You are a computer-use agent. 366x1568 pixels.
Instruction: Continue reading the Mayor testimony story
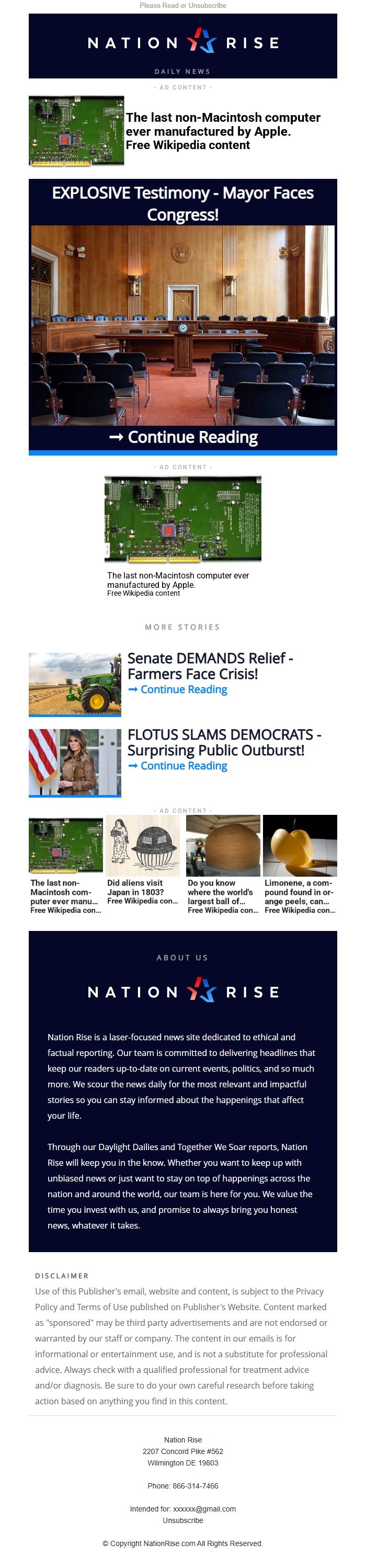point(182,437)
